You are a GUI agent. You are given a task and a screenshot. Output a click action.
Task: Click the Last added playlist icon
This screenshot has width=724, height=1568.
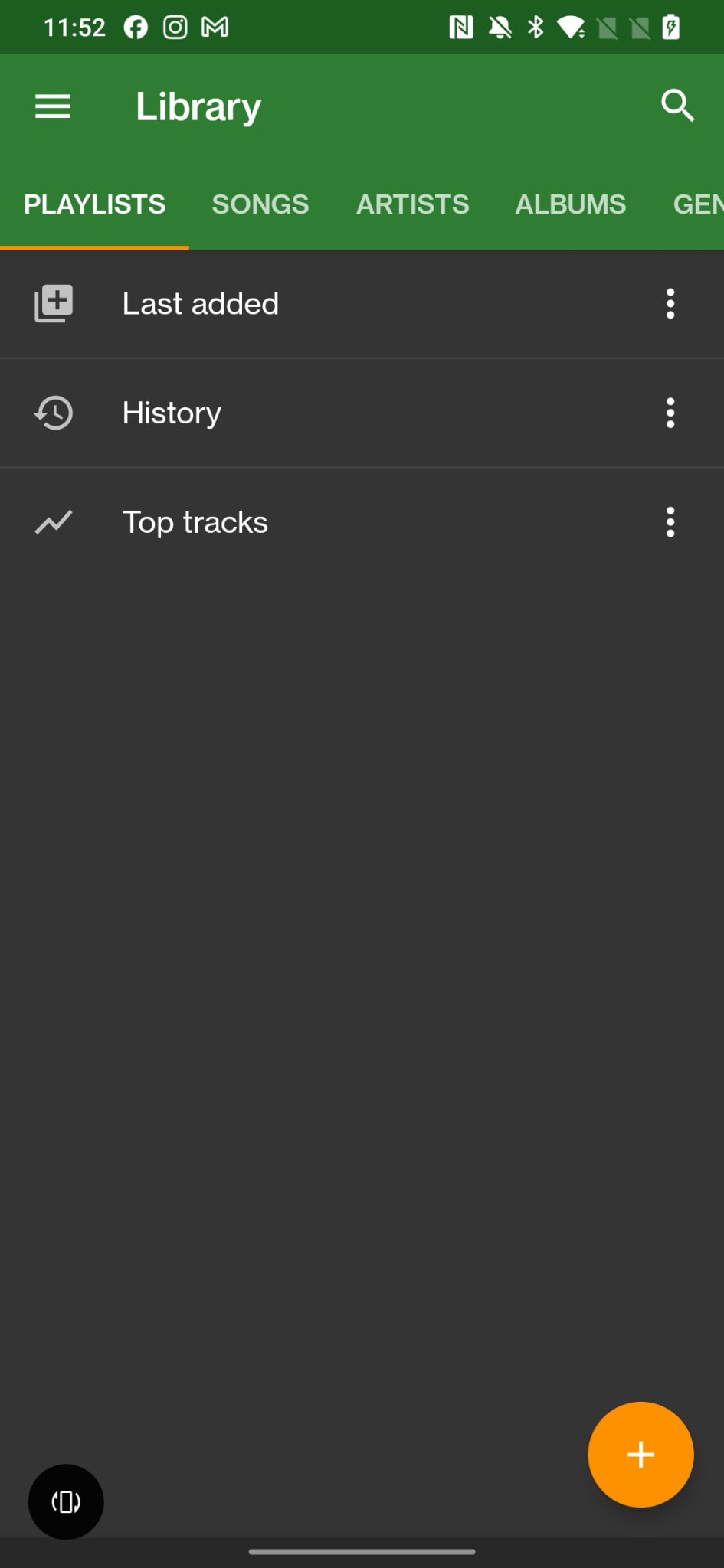coord(54,303)
